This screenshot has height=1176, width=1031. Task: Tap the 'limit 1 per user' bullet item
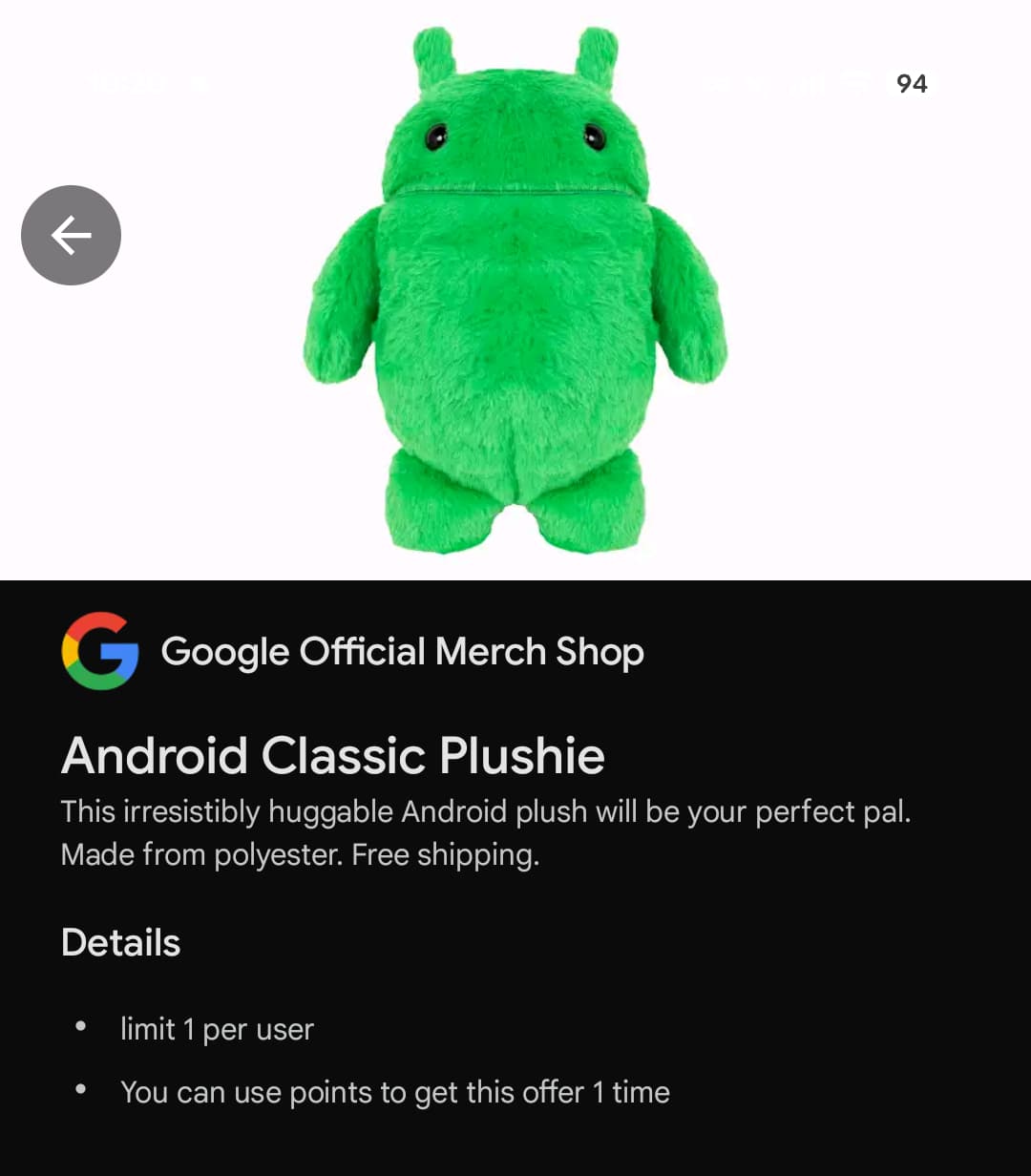(217, 1029)
